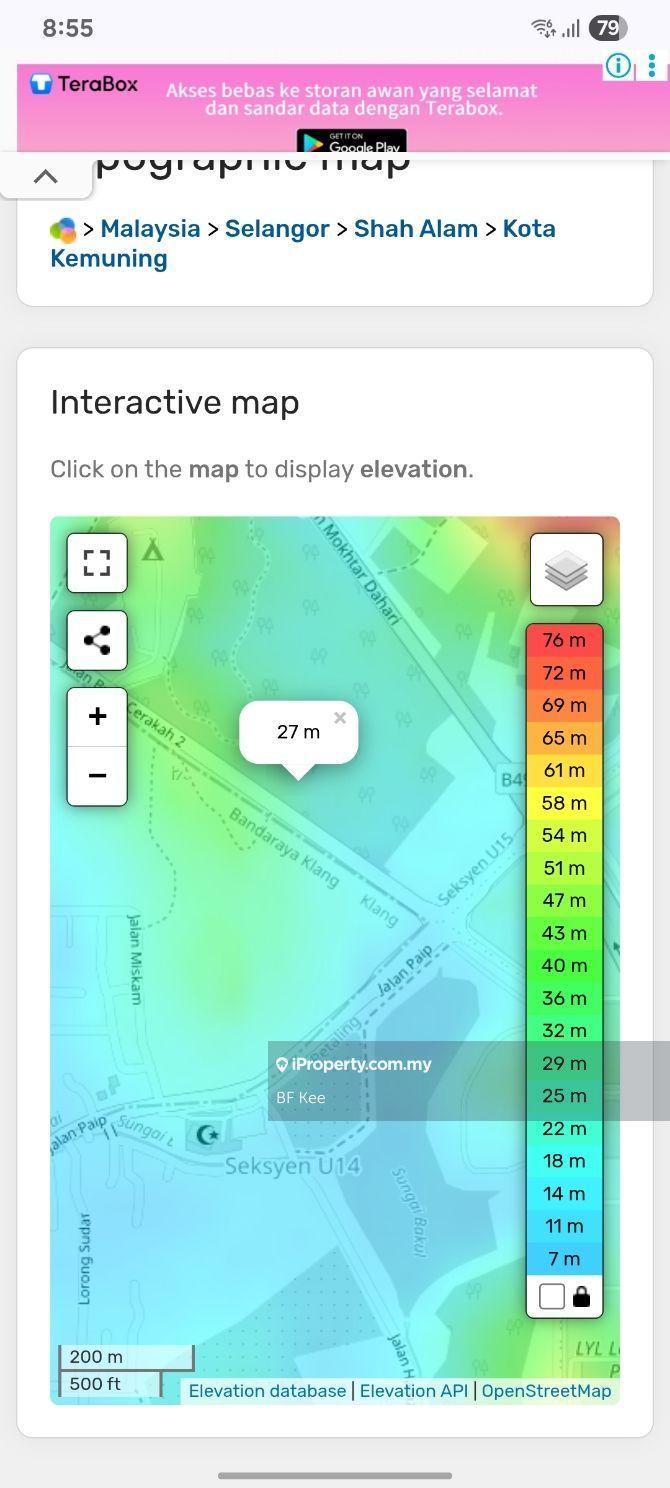
Task: Zoom out of the map
Action: (97, 775)
